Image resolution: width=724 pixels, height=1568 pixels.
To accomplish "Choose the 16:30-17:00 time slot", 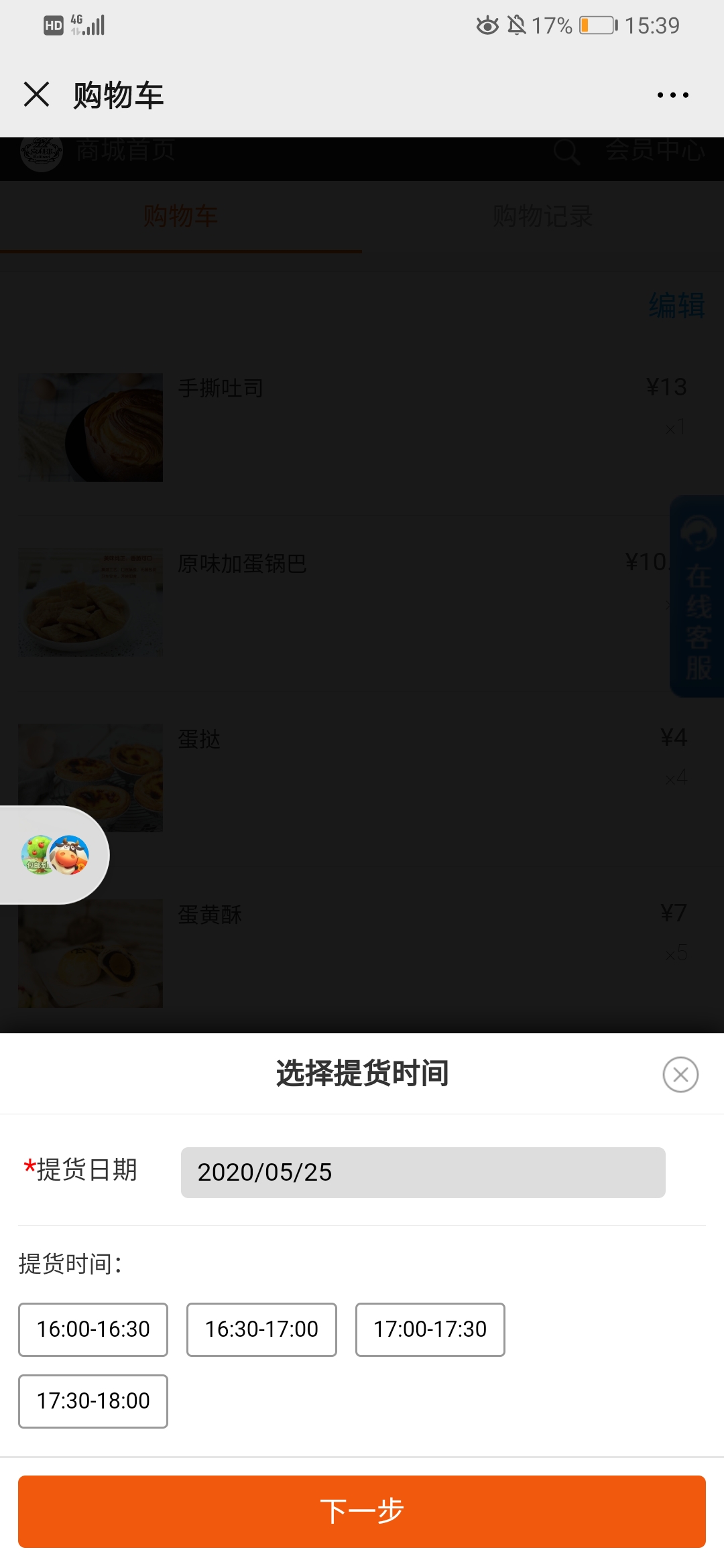I will pyautogui.click(x=261, y=1329).
